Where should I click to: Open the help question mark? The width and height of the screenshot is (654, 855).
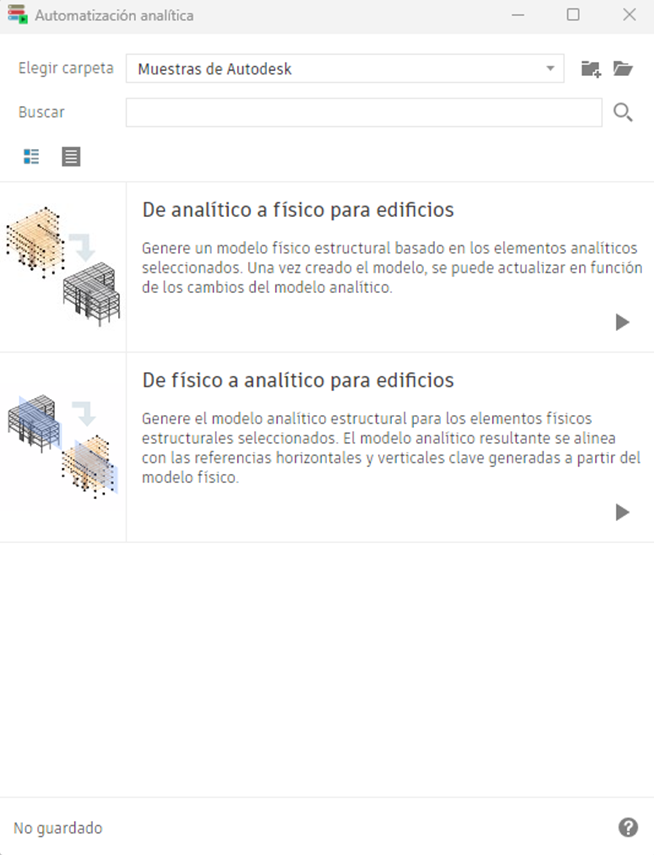click(x=628, y=827)
